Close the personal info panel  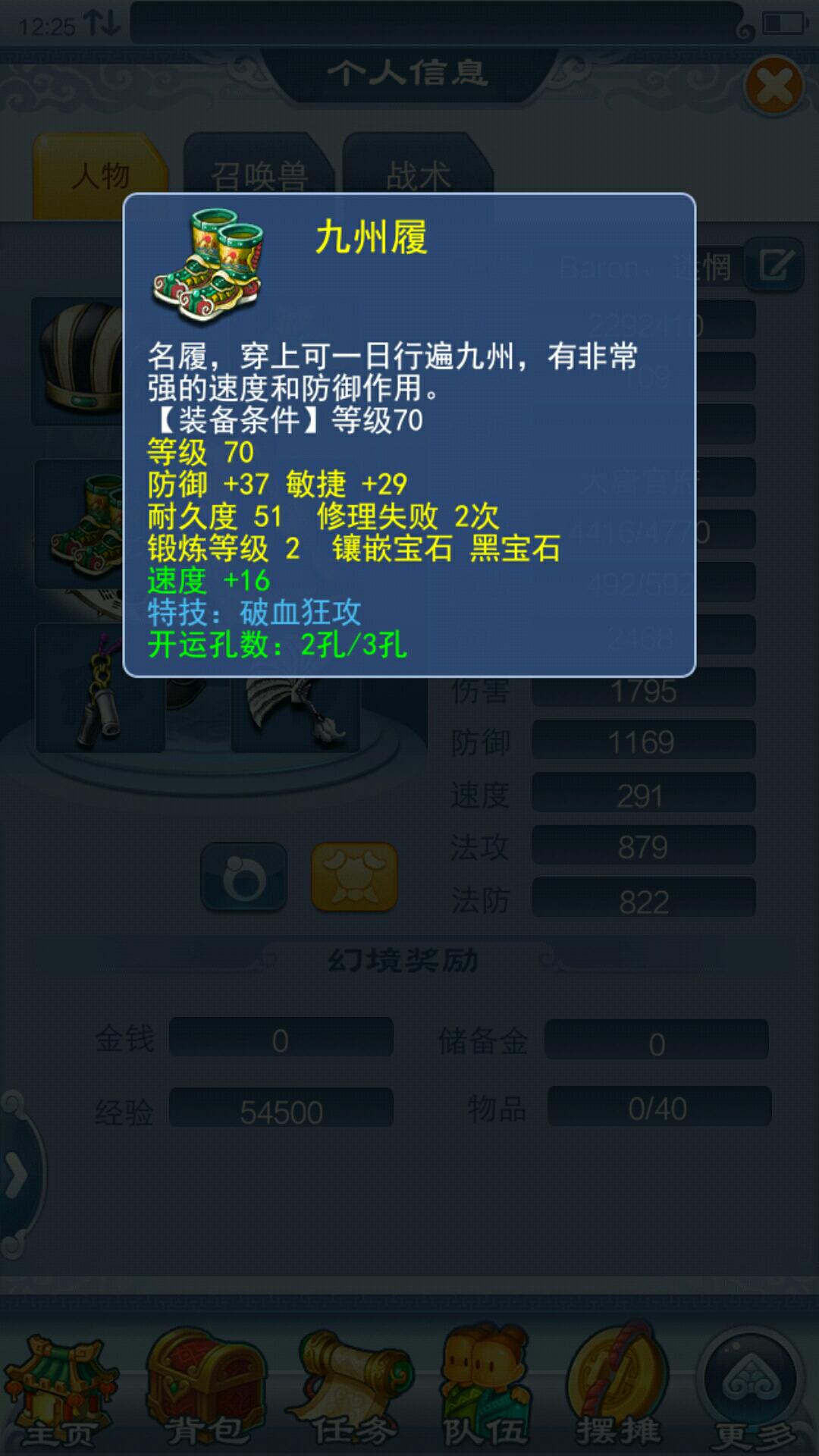tap(774, 85)
